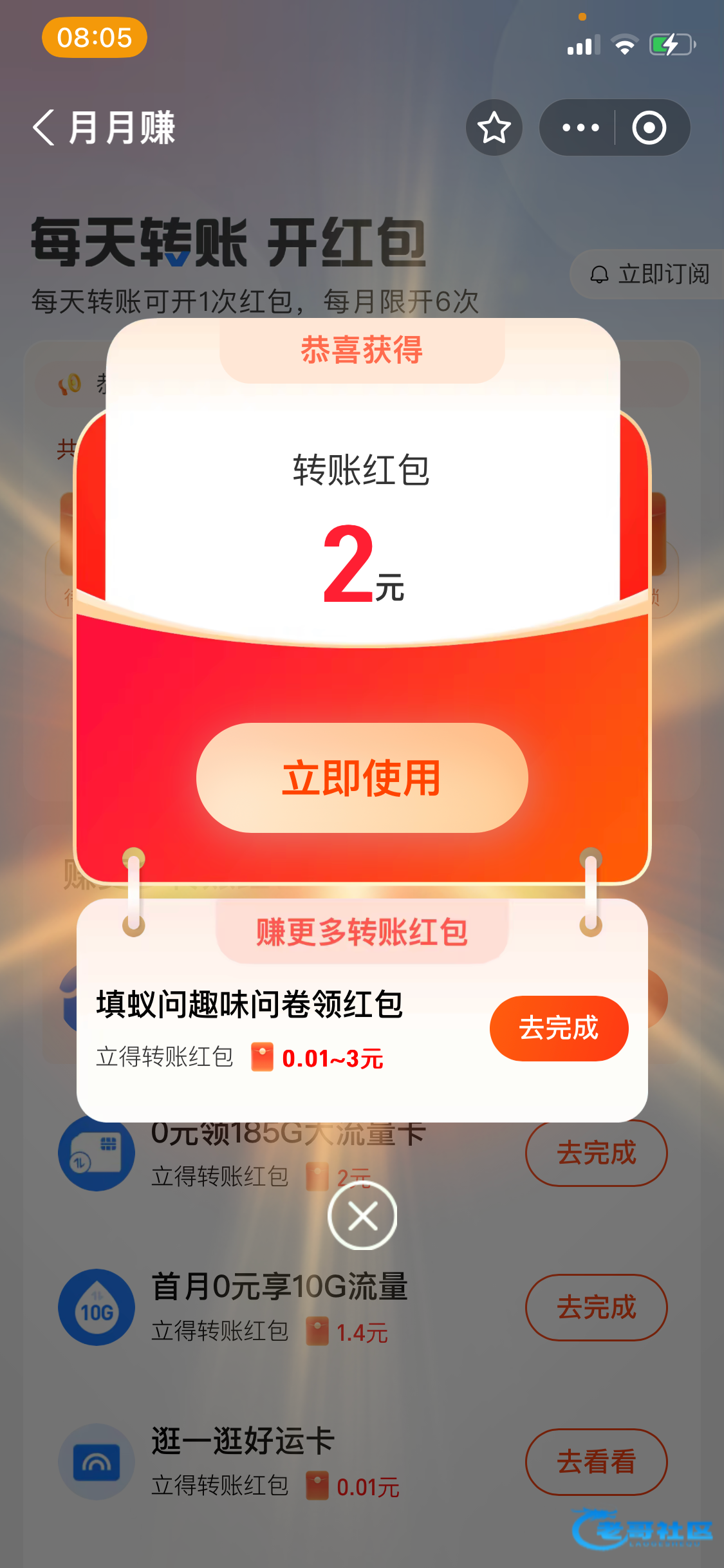This screenshot has height=1568, width=724.
Task: Open the three-dot more menu
Action: tap(580, 127)
